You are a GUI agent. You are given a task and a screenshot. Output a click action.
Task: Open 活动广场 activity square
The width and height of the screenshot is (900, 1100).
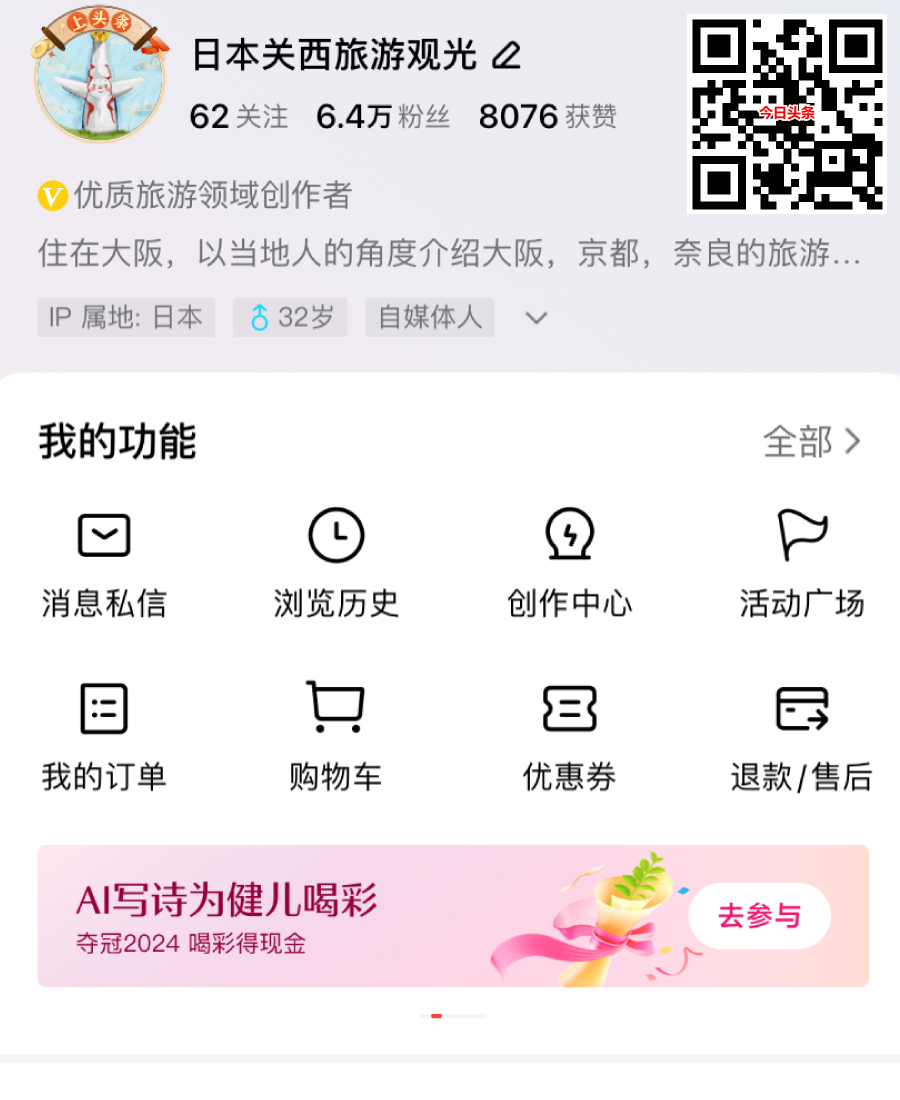(x=802, y=562)
